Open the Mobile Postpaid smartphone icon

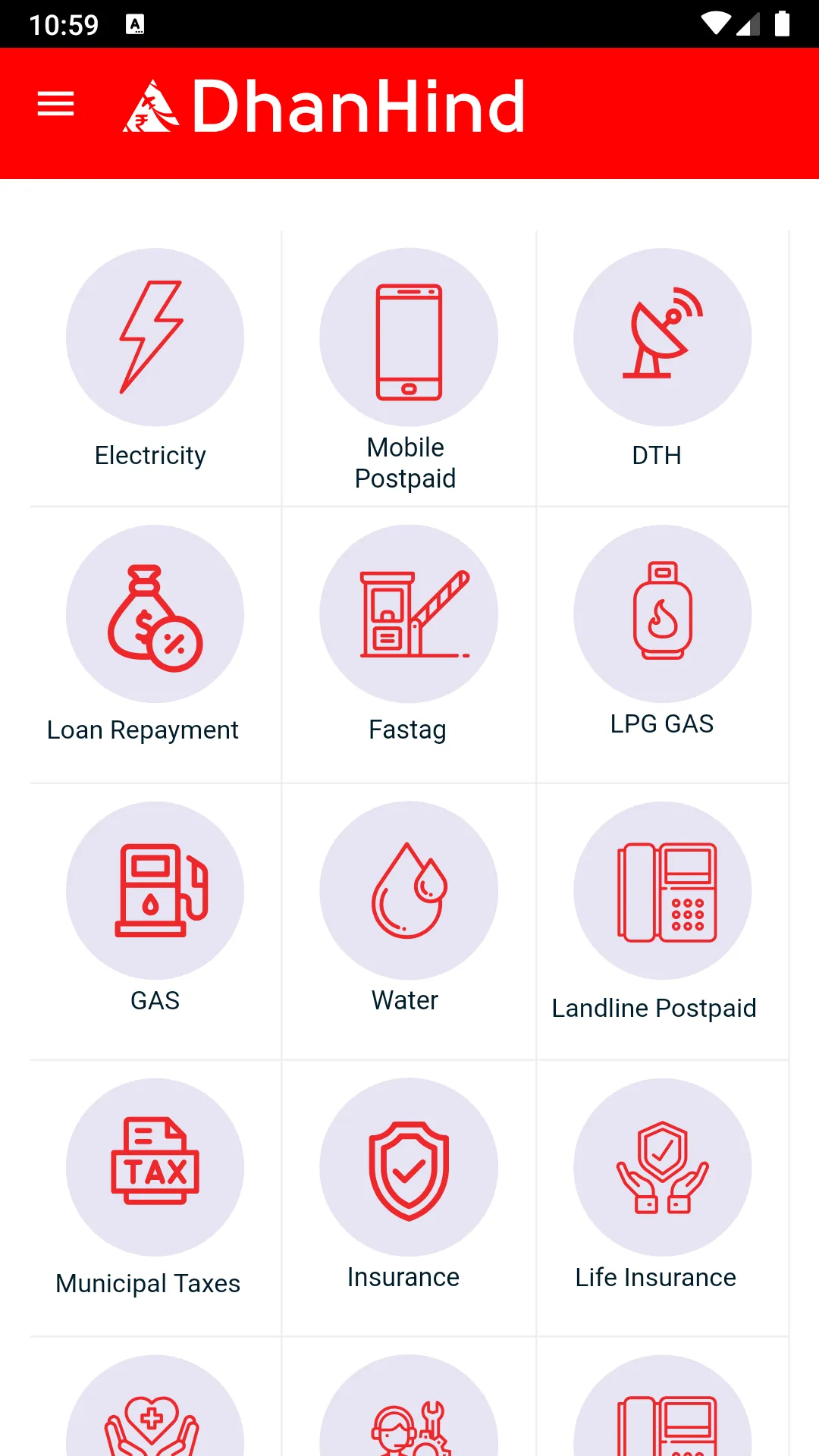(408, 336)
